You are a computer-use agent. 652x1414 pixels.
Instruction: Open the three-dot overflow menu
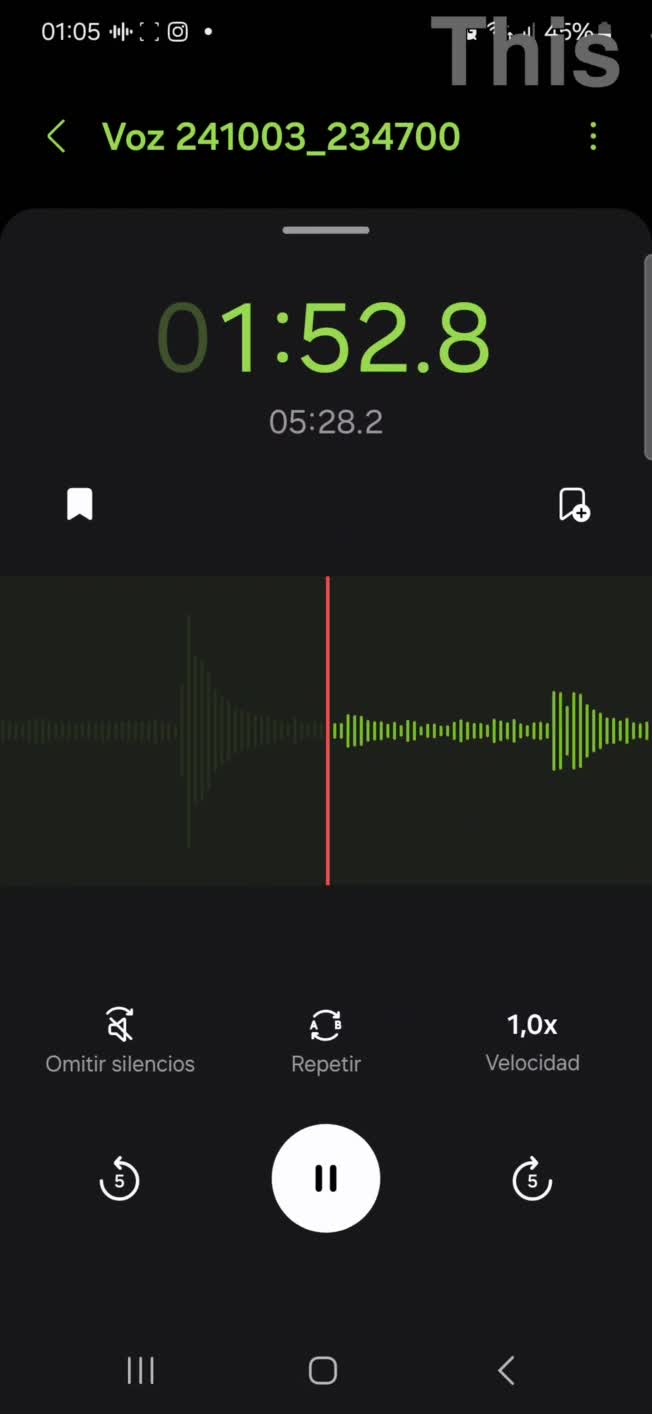593,137
